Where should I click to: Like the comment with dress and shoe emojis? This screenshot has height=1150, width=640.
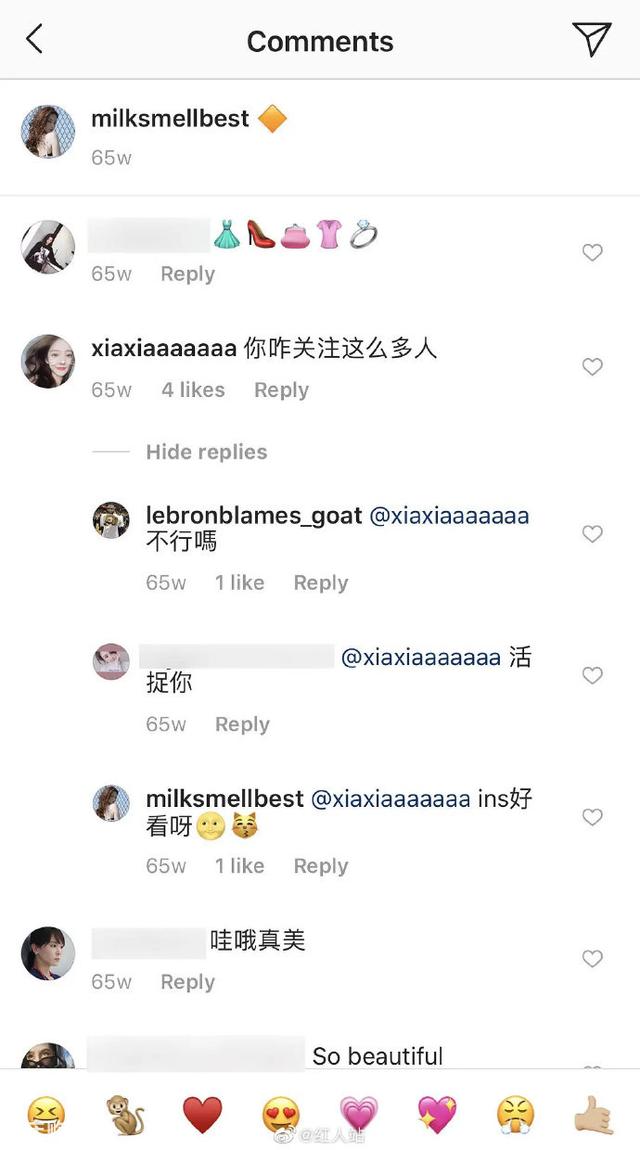[x=592, y=253]
